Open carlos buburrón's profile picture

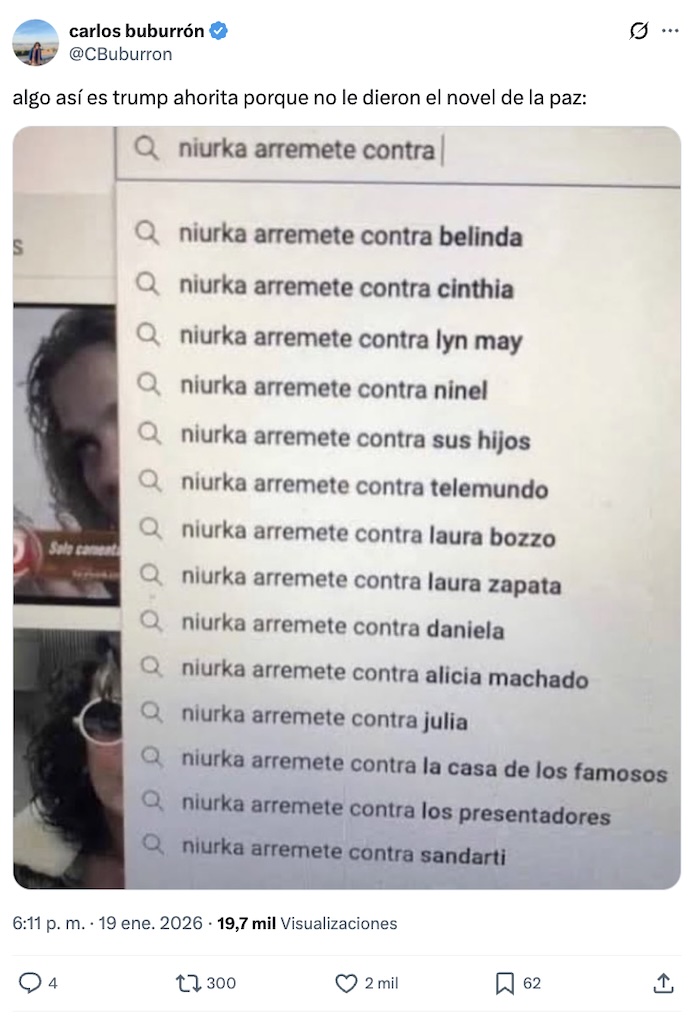pyautogui.click(x=35, y=42)
